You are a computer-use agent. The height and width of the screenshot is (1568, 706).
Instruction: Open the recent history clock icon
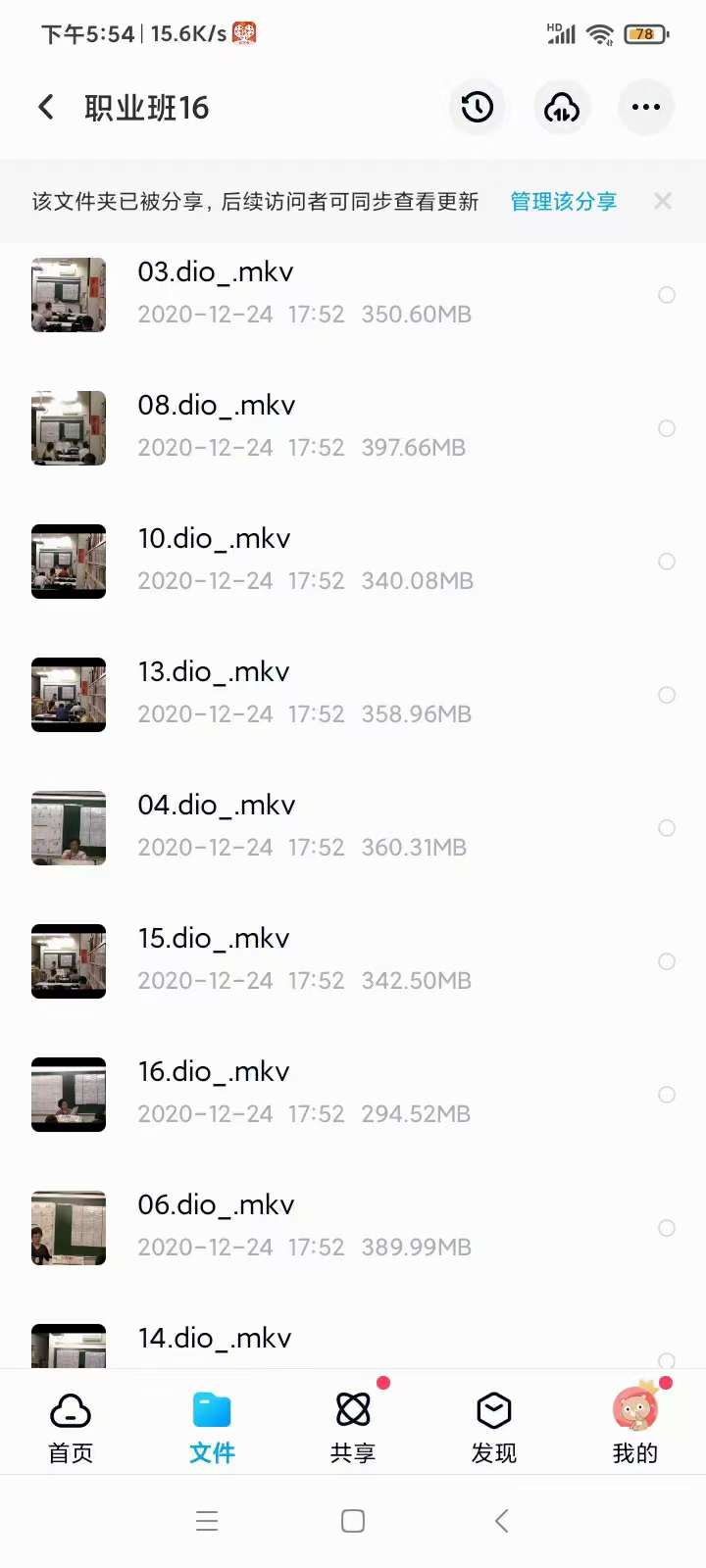click(478, 107)
